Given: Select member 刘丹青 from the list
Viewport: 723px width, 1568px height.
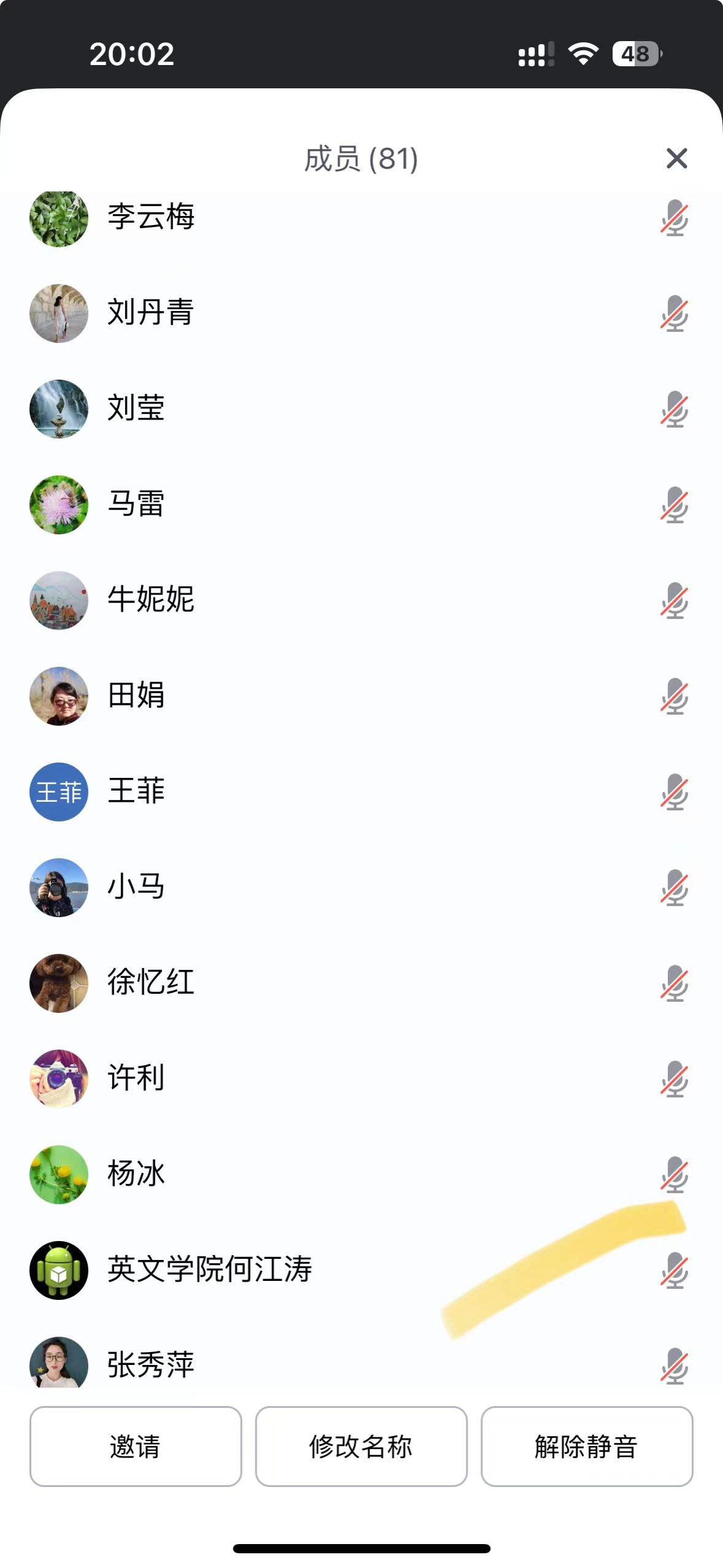Looking at the screenshot, I should click(x=151, y=313).
